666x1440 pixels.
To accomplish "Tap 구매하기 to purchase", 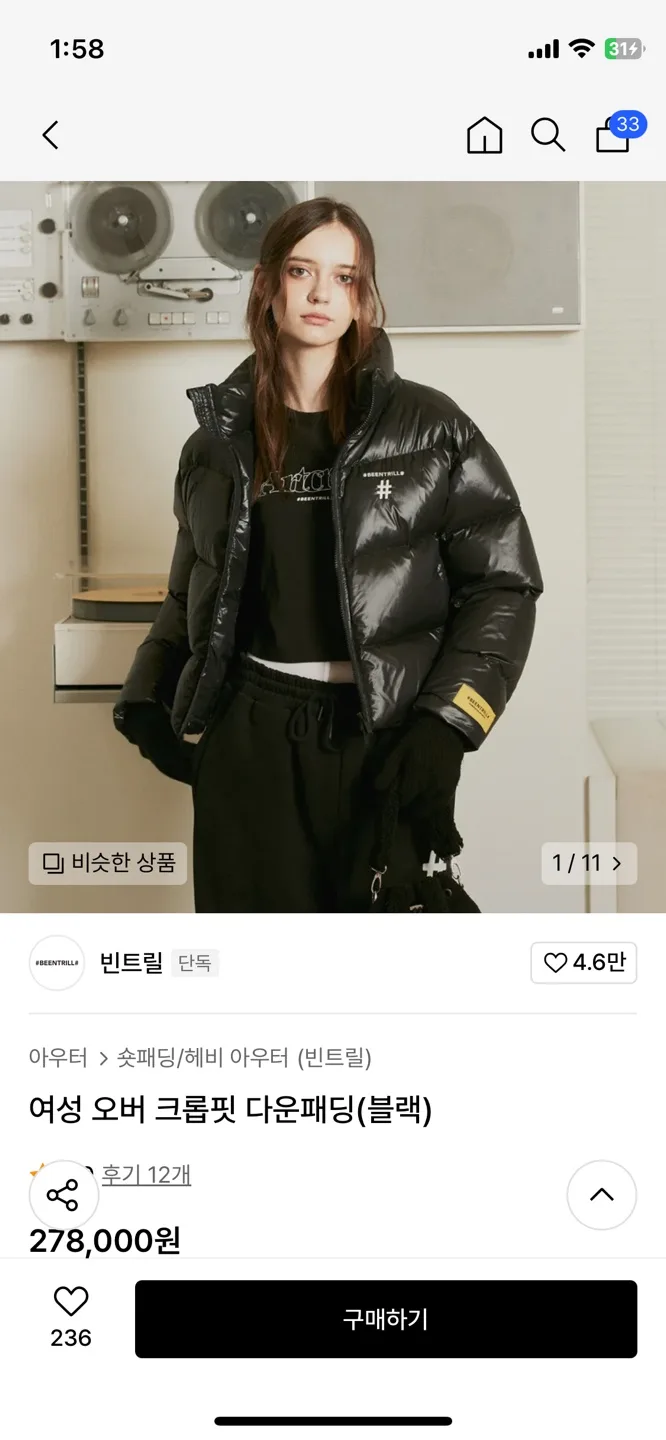I will [x=386, y=1319].
